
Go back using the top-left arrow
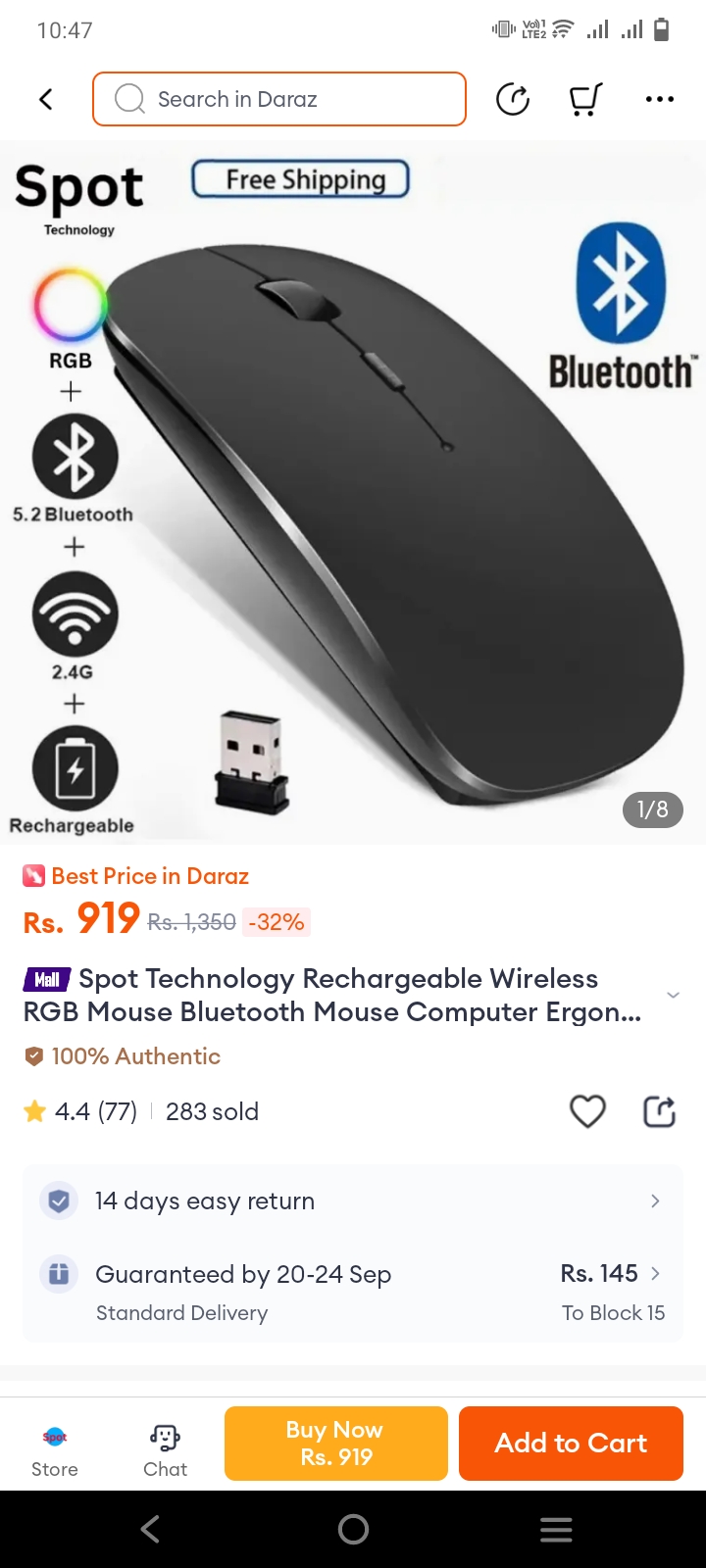(x=45, y=99)
